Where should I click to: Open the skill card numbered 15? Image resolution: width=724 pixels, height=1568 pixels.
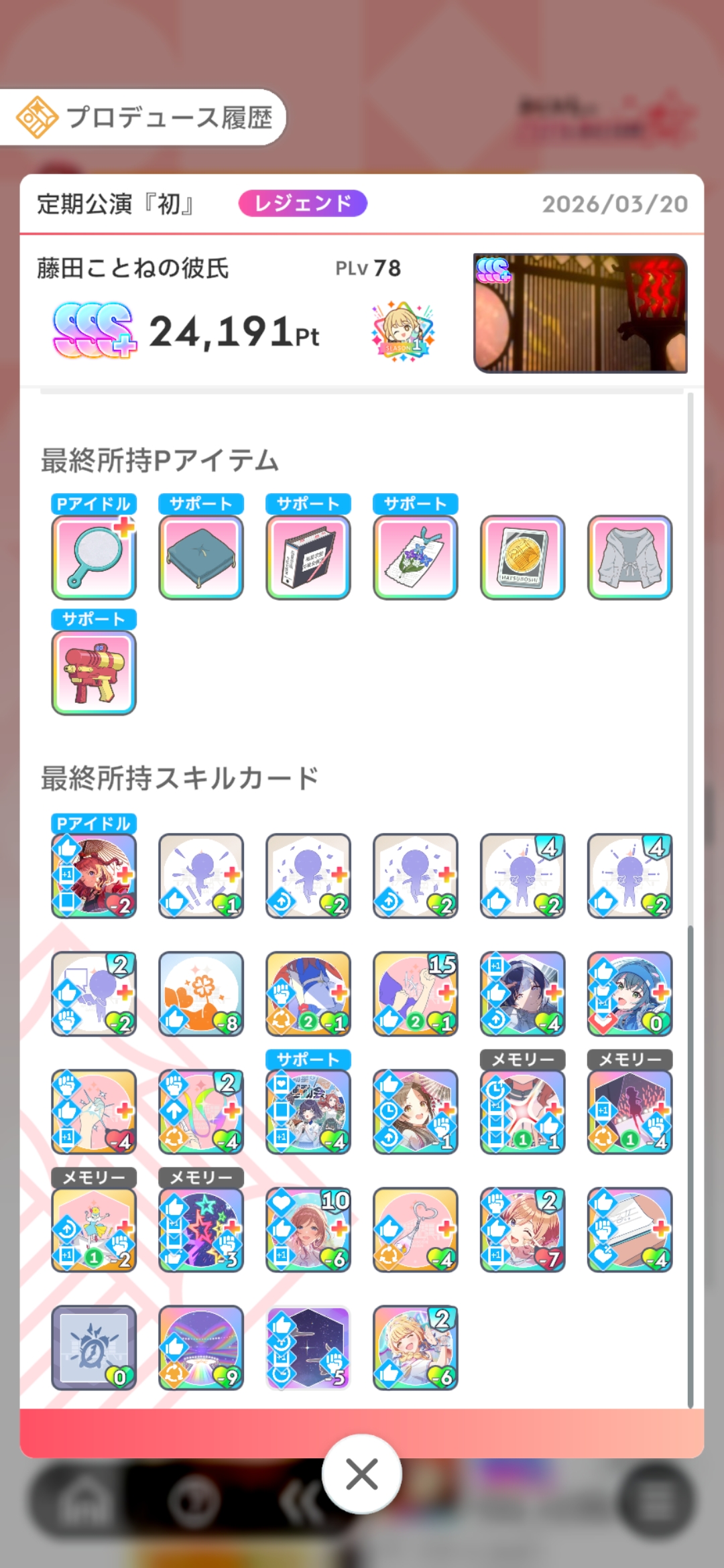coord(416,994)
